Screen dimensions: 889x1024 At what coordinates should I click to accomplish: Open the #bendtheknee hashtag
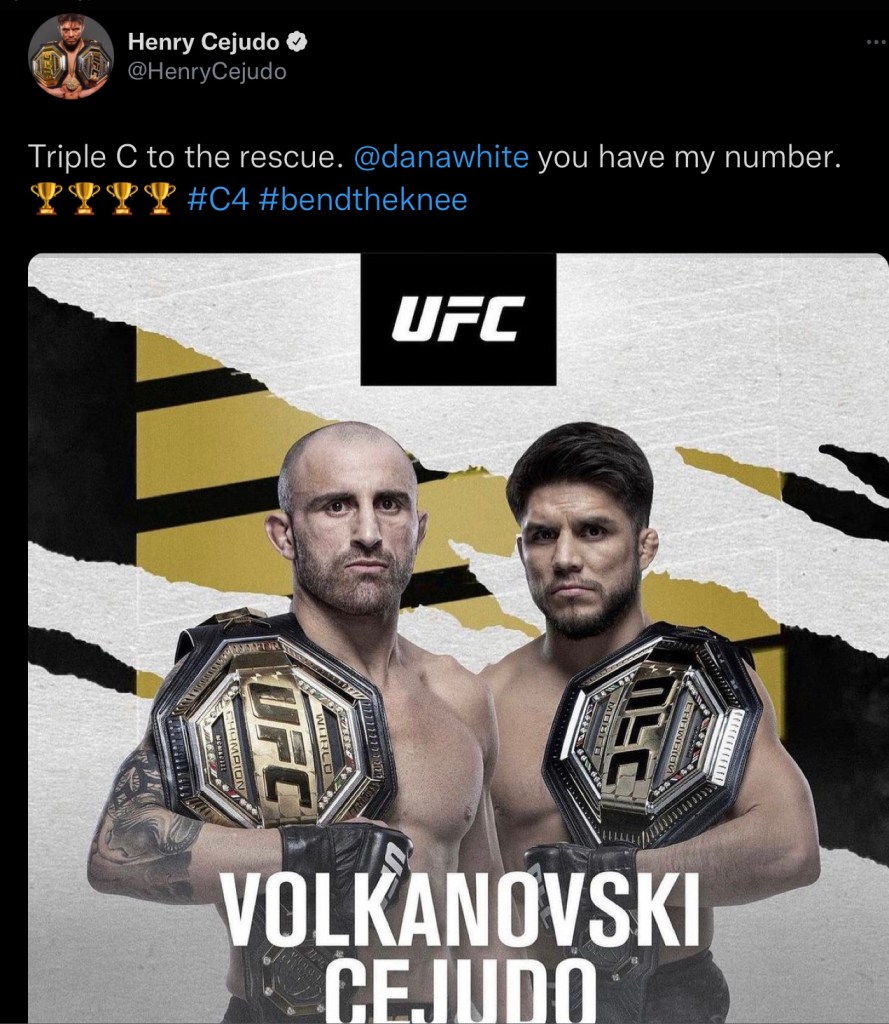362,199
